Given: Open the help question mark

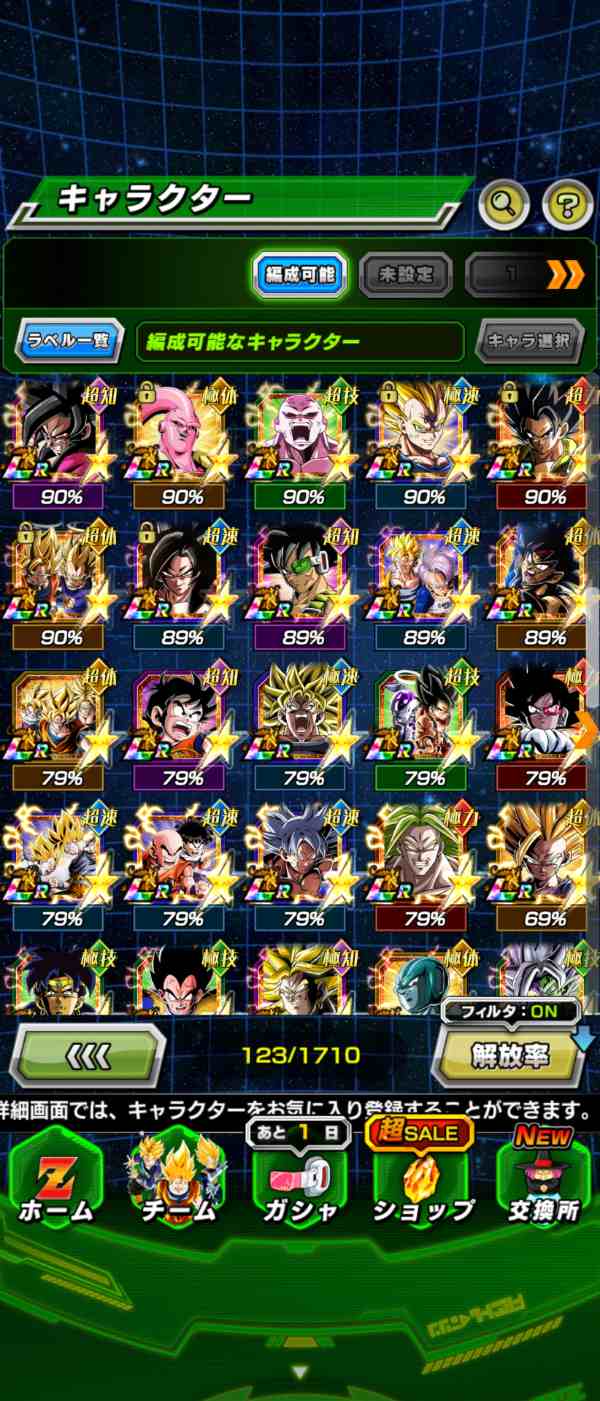Looking at the screenshot, I should pos(567,205).
